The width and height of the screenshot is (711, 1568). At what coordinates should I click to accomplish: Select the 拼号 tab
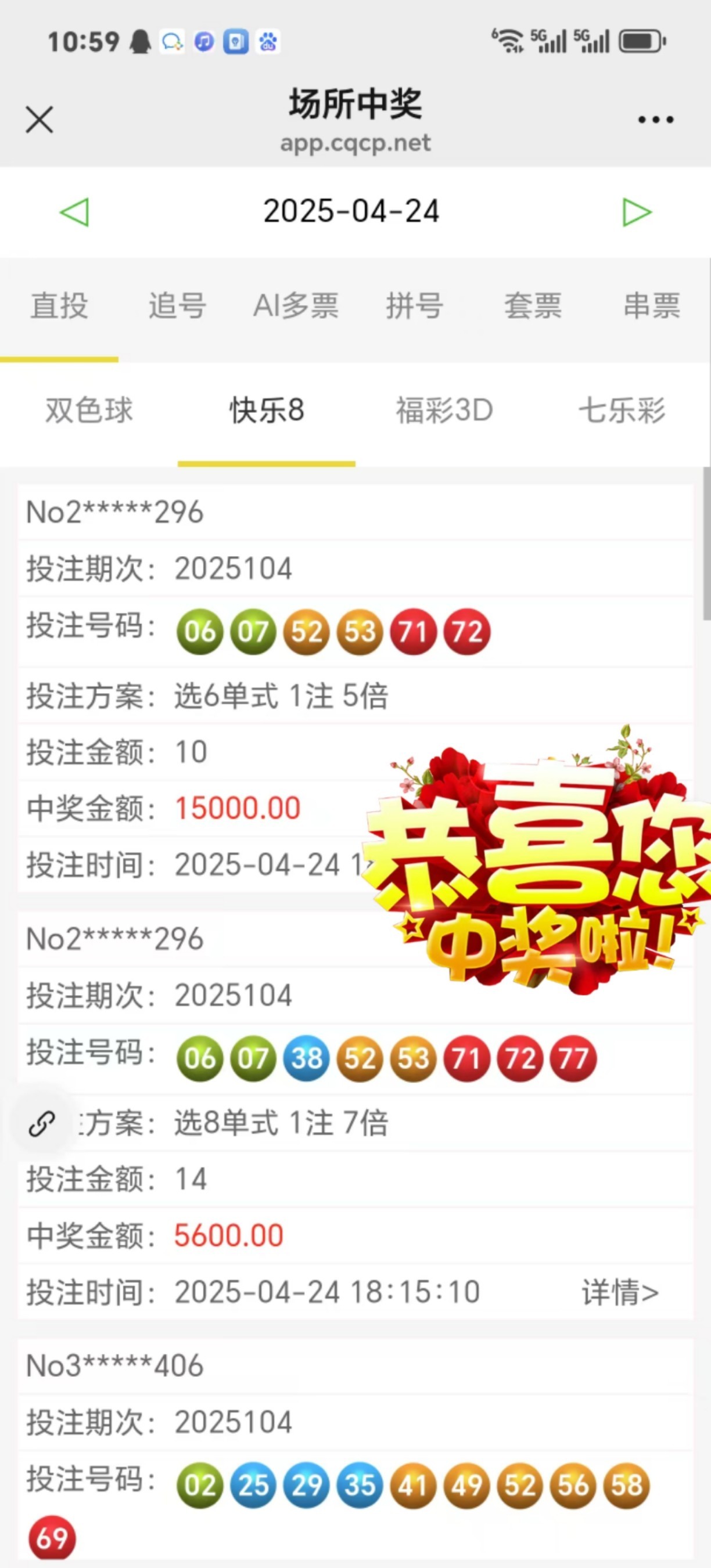click(414, 305)
